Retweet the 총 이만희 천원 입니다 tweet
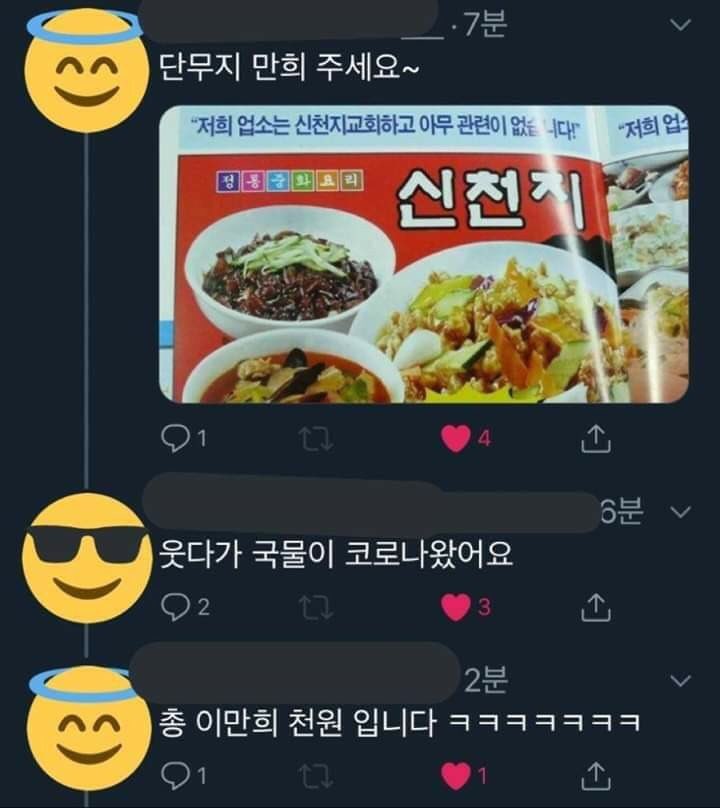 (315, 774)
